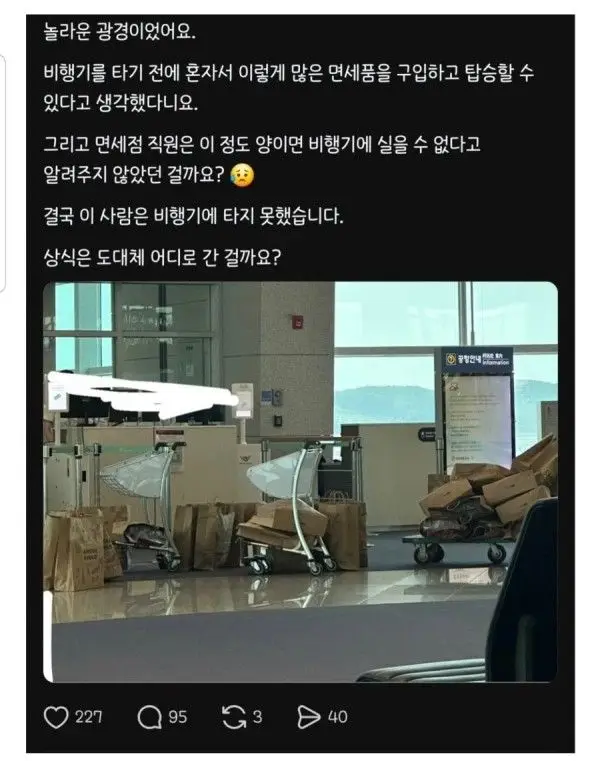Share the post via the paper-plane icon

pos(309,717)
